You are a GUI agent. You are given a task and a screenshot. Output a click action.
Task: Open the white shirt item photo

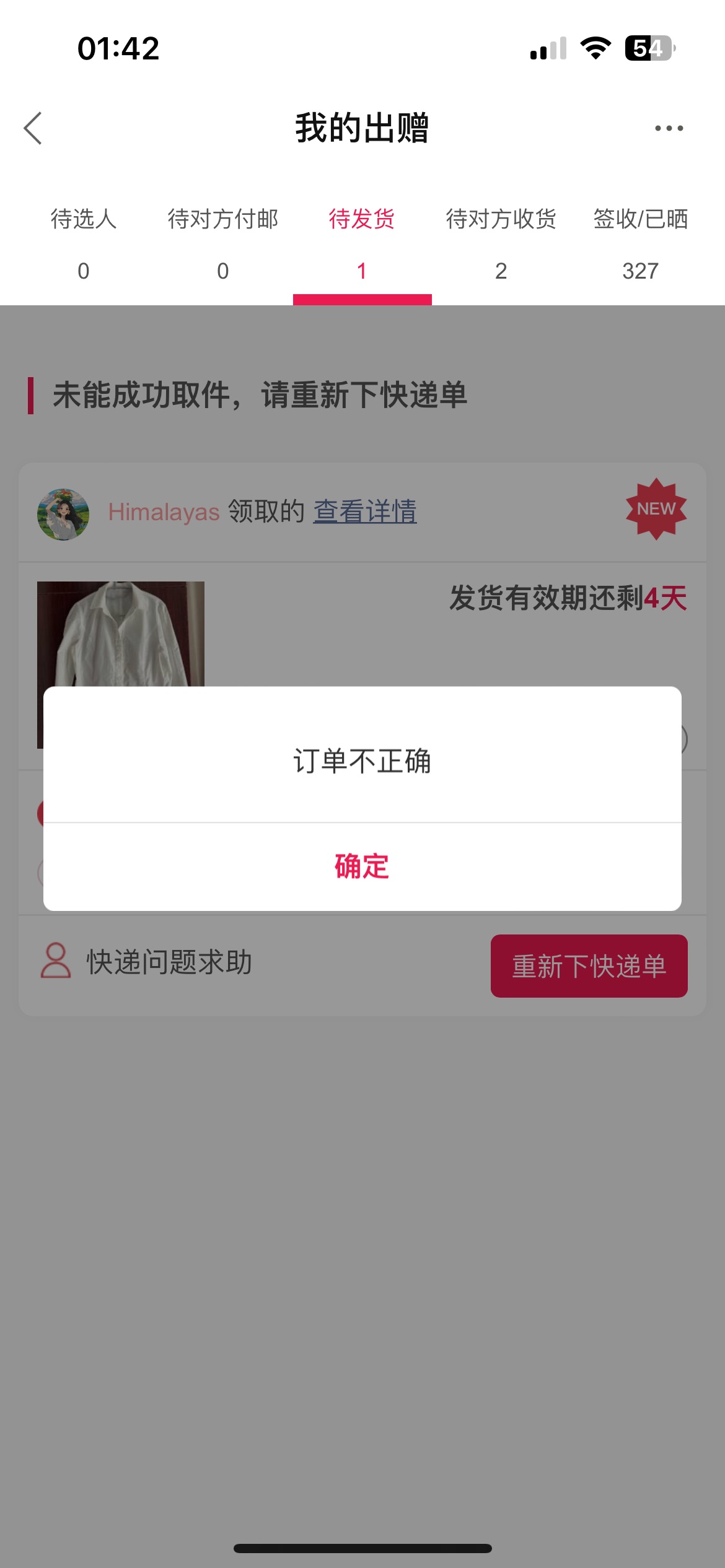(x=121, y=634)
